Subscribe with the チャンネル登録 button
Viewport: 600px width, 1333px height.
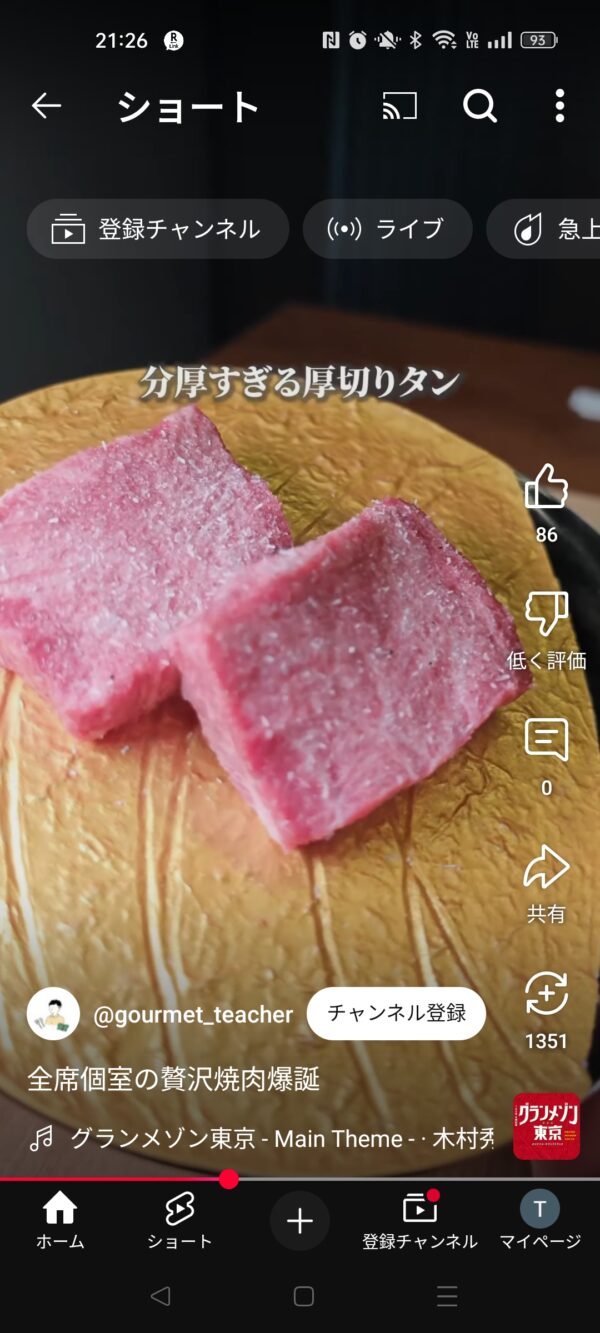(x=396, y=1014)
